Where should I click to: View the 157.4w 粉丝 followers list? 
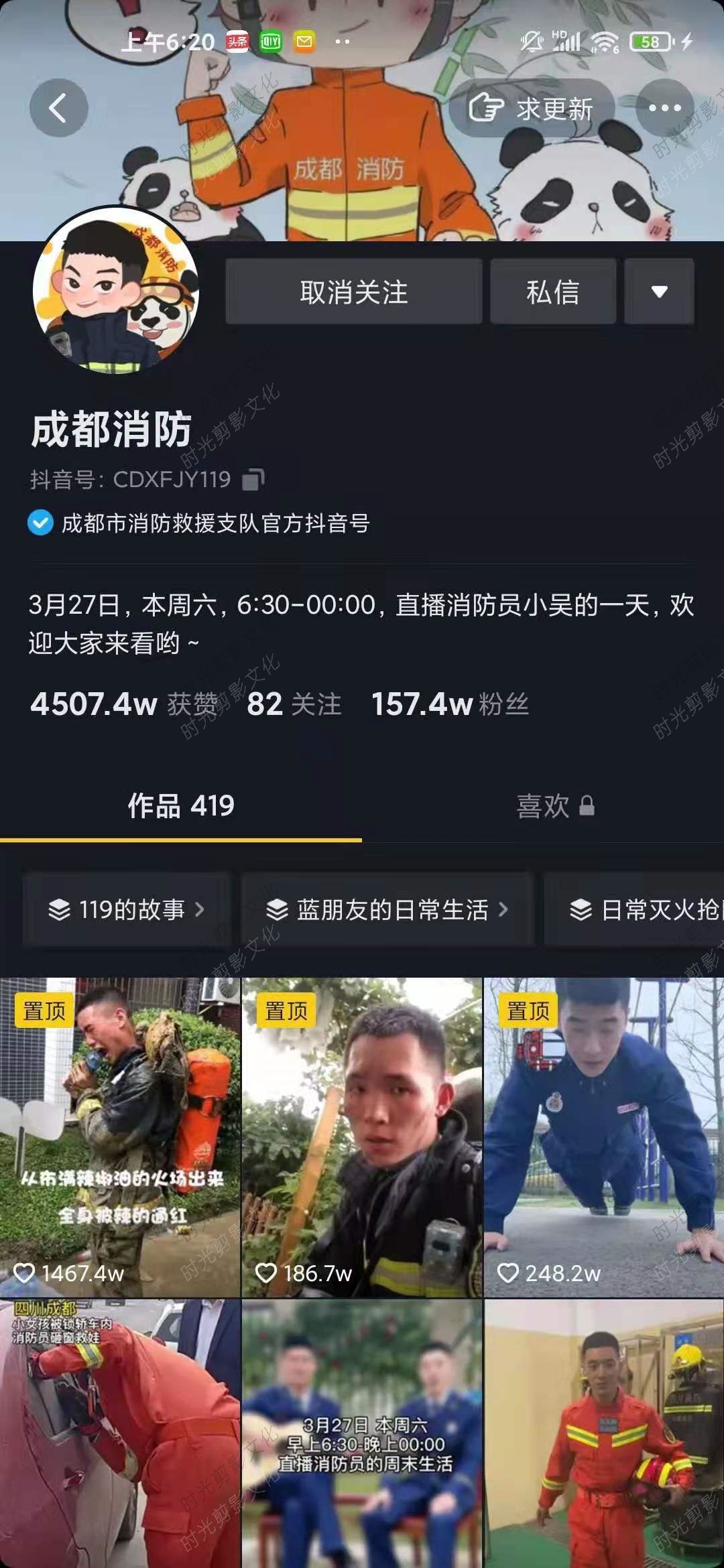(x=450, y=704)
